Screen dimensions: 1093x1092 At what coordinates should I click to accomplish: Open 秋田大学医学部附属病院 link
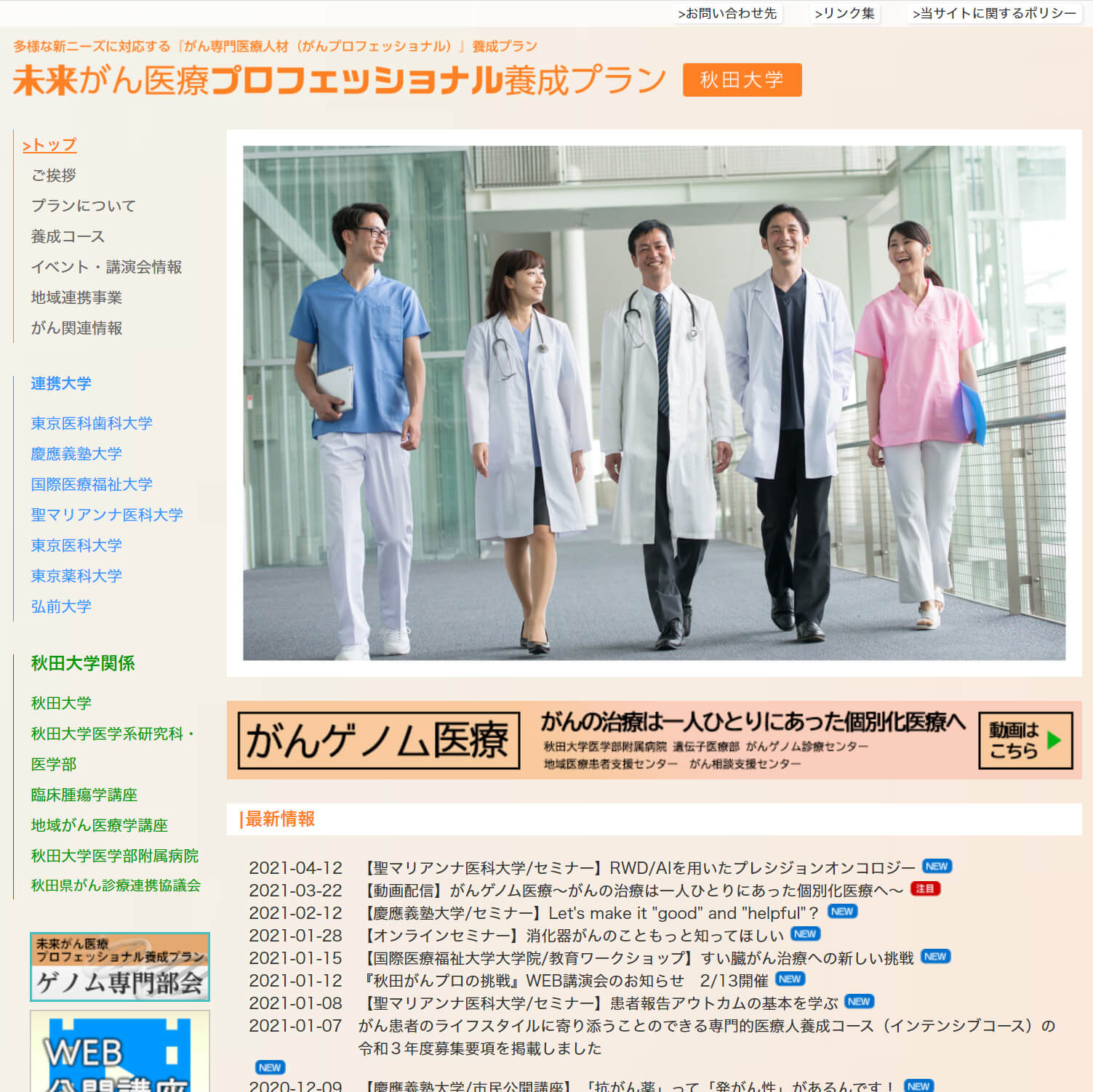point(114,856)
